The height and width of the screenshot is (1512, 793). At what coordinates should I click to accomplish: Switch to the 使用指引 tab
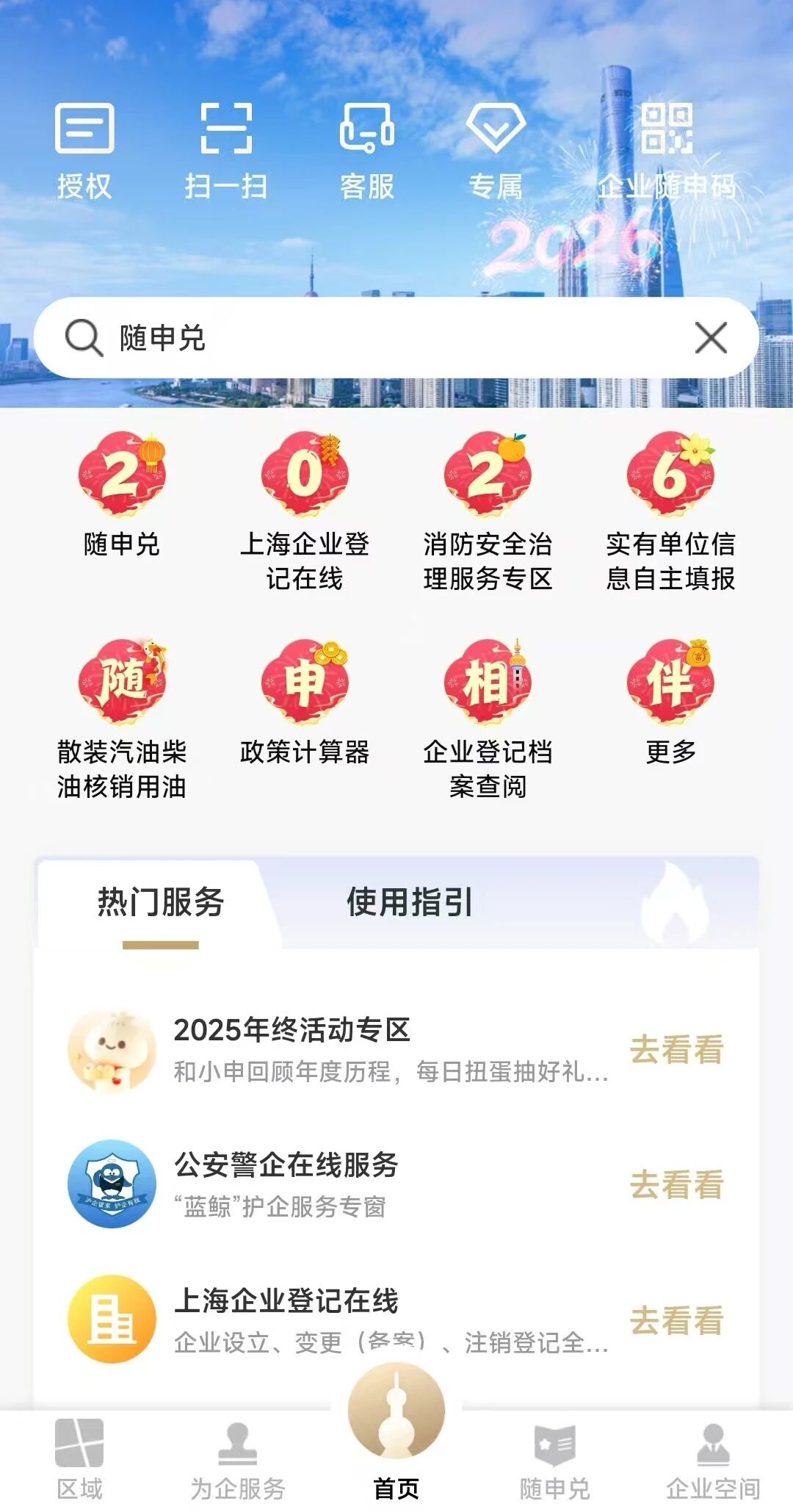[x=409, y=902]
